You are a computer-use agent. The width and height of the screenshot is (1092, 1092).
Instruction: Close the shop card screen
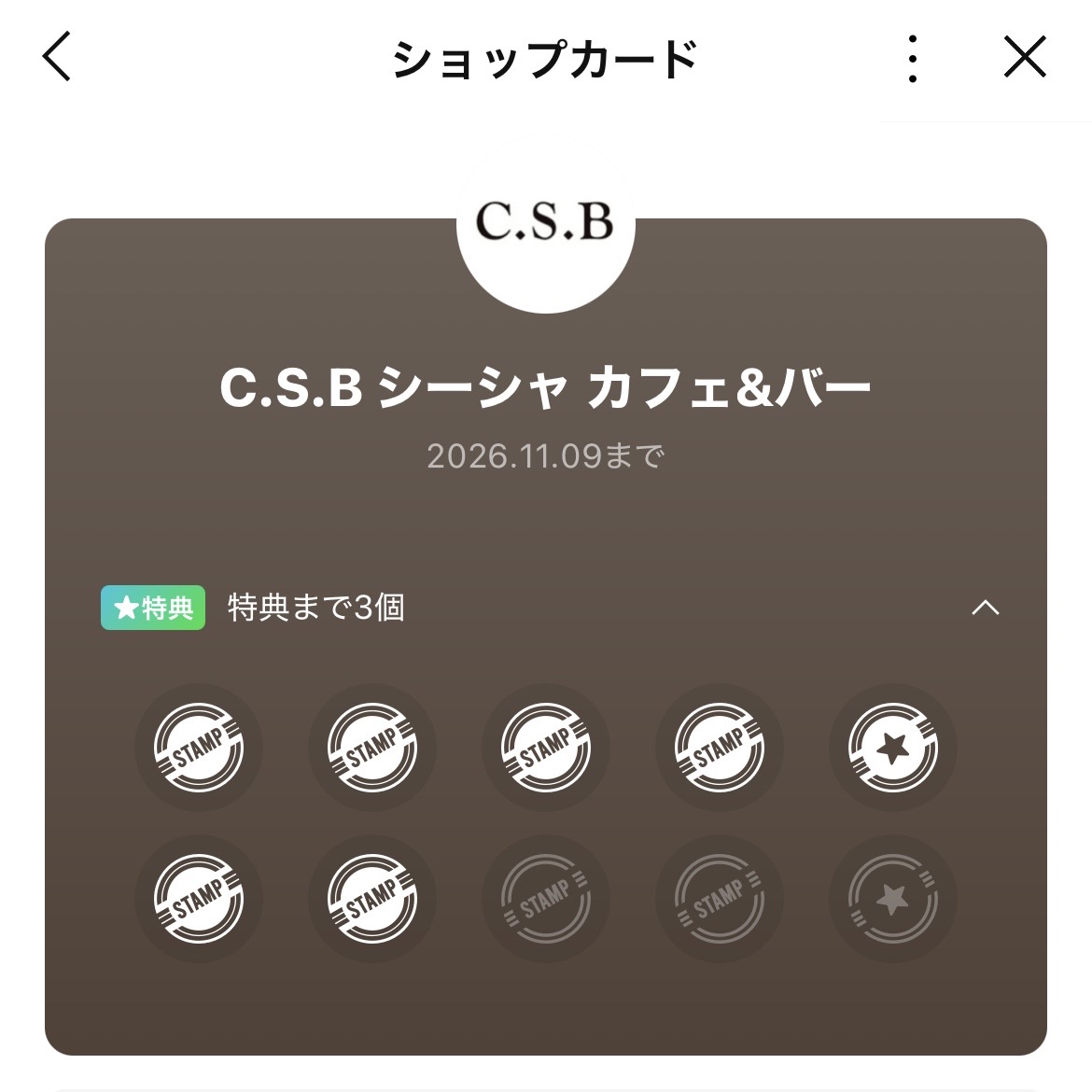[1024, 59]
